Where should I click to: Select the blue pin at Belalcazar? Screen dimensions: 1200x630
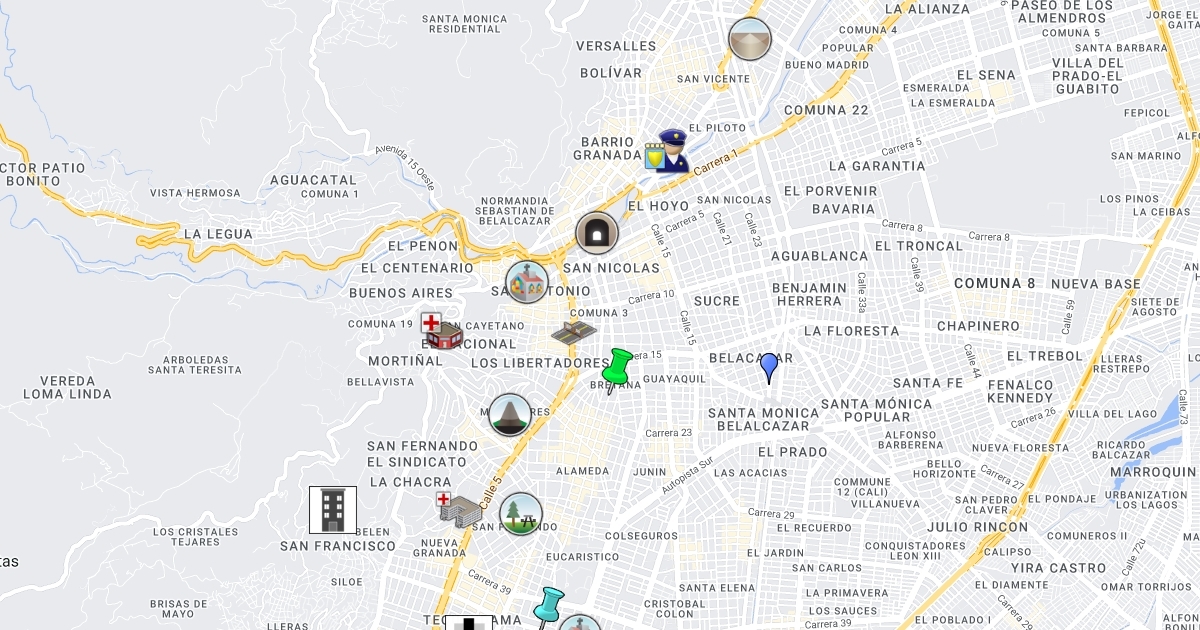(769, 368)
